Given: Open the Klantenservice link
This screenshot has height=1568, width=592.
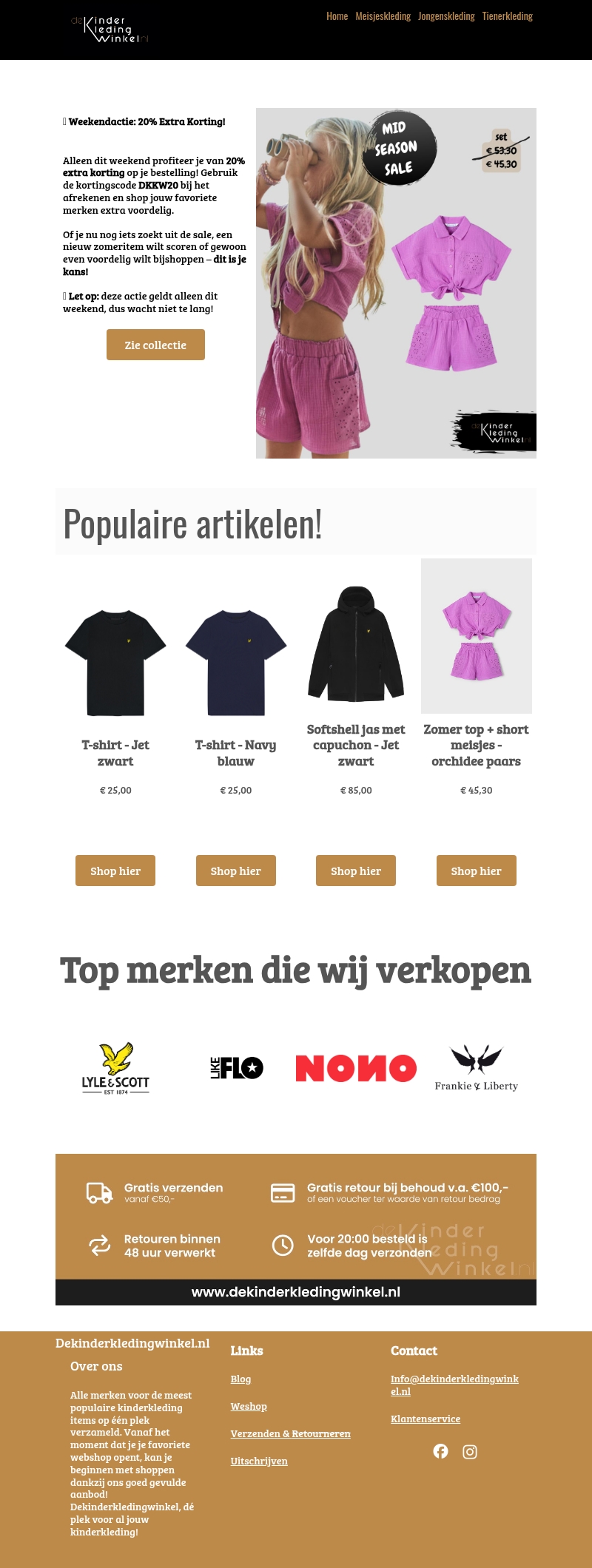Looking at the screenshot, I should coord(425,1419).
